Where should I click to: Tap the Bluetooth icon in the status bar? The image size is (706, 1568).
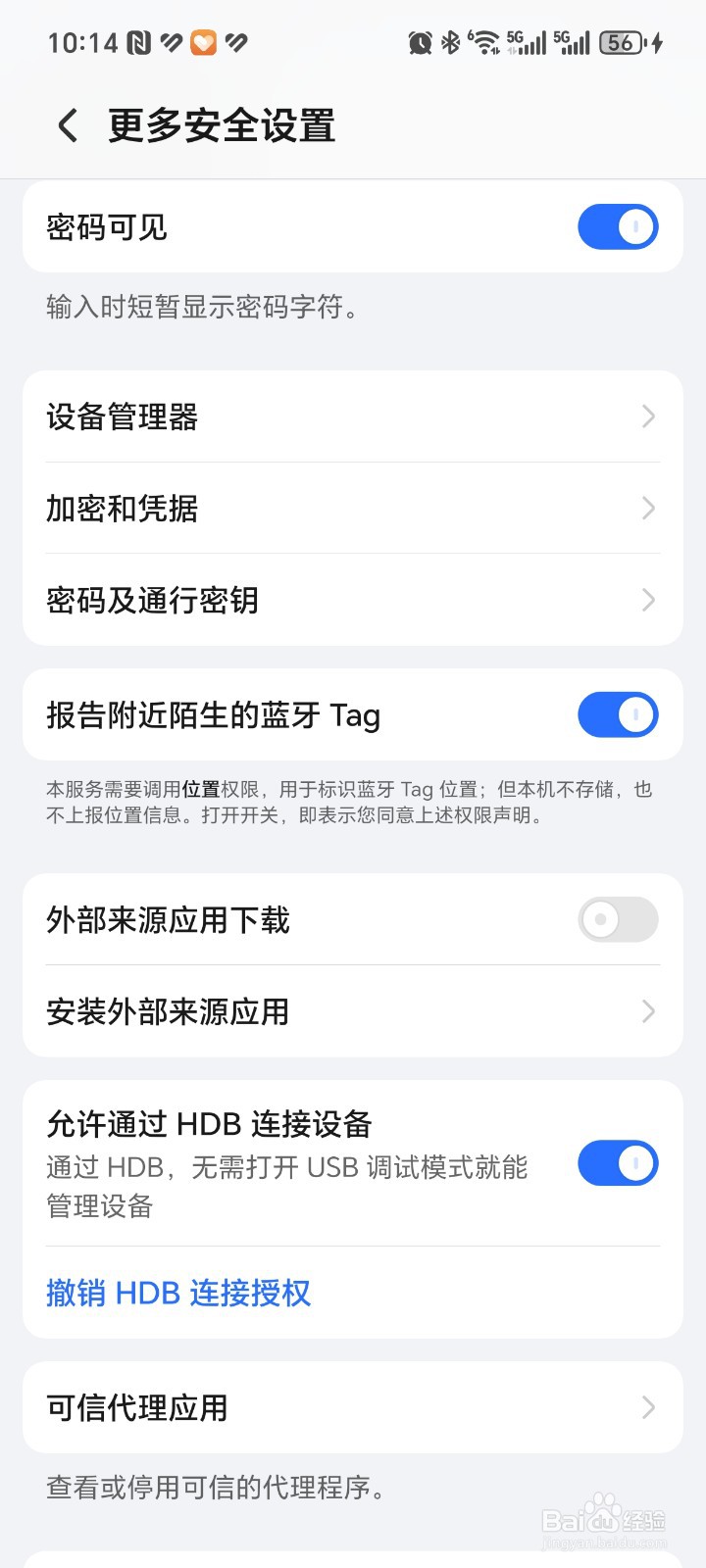click(x=449, y=42)
